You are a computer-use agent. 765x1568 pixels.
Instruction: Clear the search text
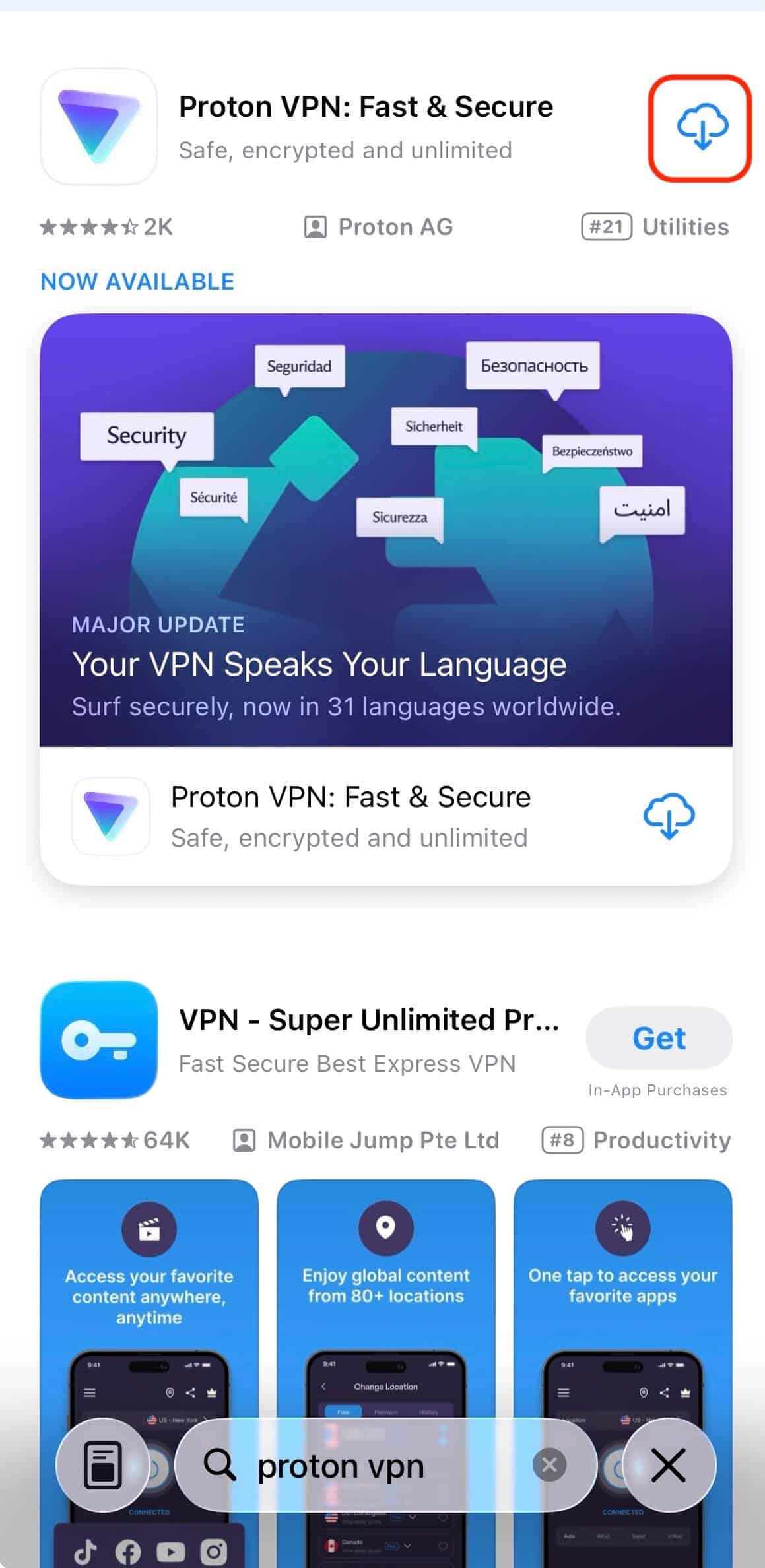(x=549, y=1466)
